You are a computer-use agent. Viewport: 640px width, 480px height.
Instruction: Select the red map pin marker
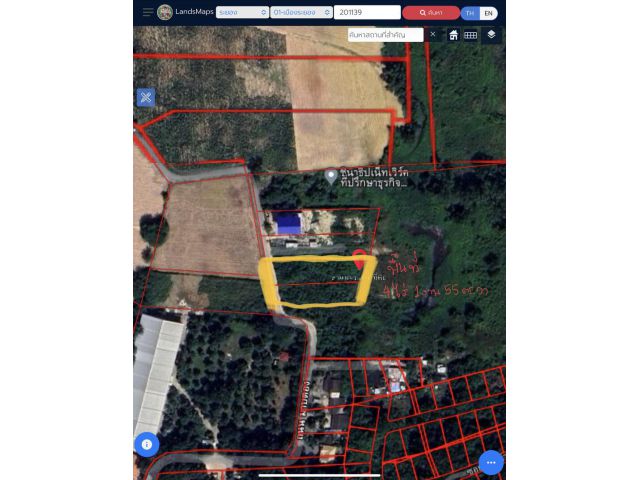tap(360, 257)
